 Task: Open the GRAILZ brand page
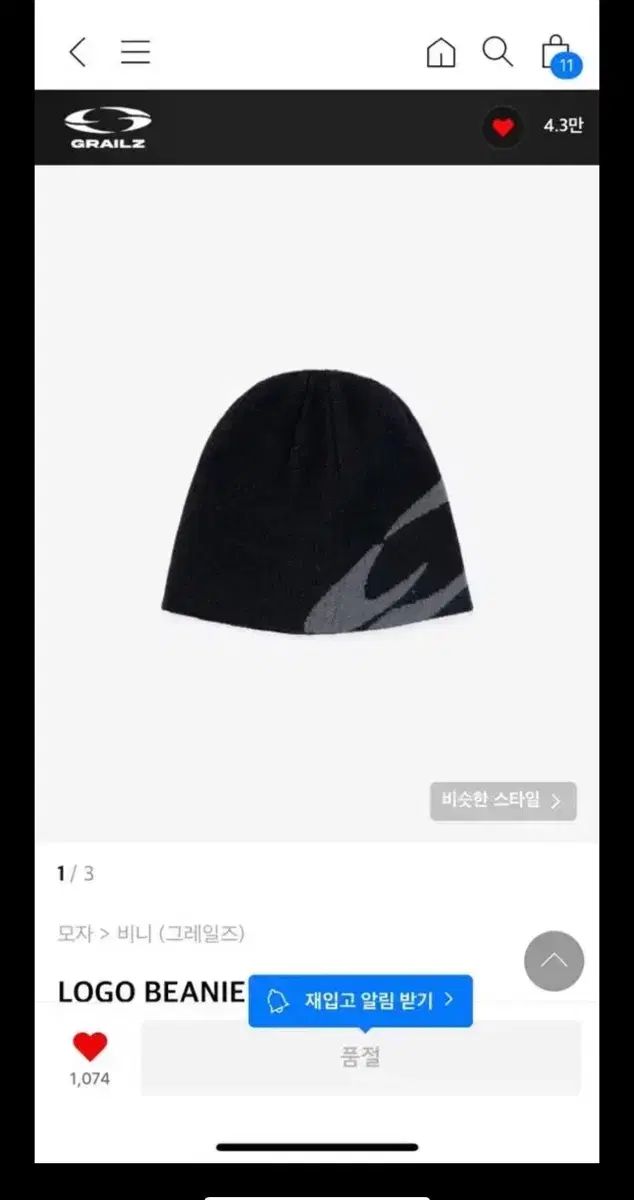(108, 127)
